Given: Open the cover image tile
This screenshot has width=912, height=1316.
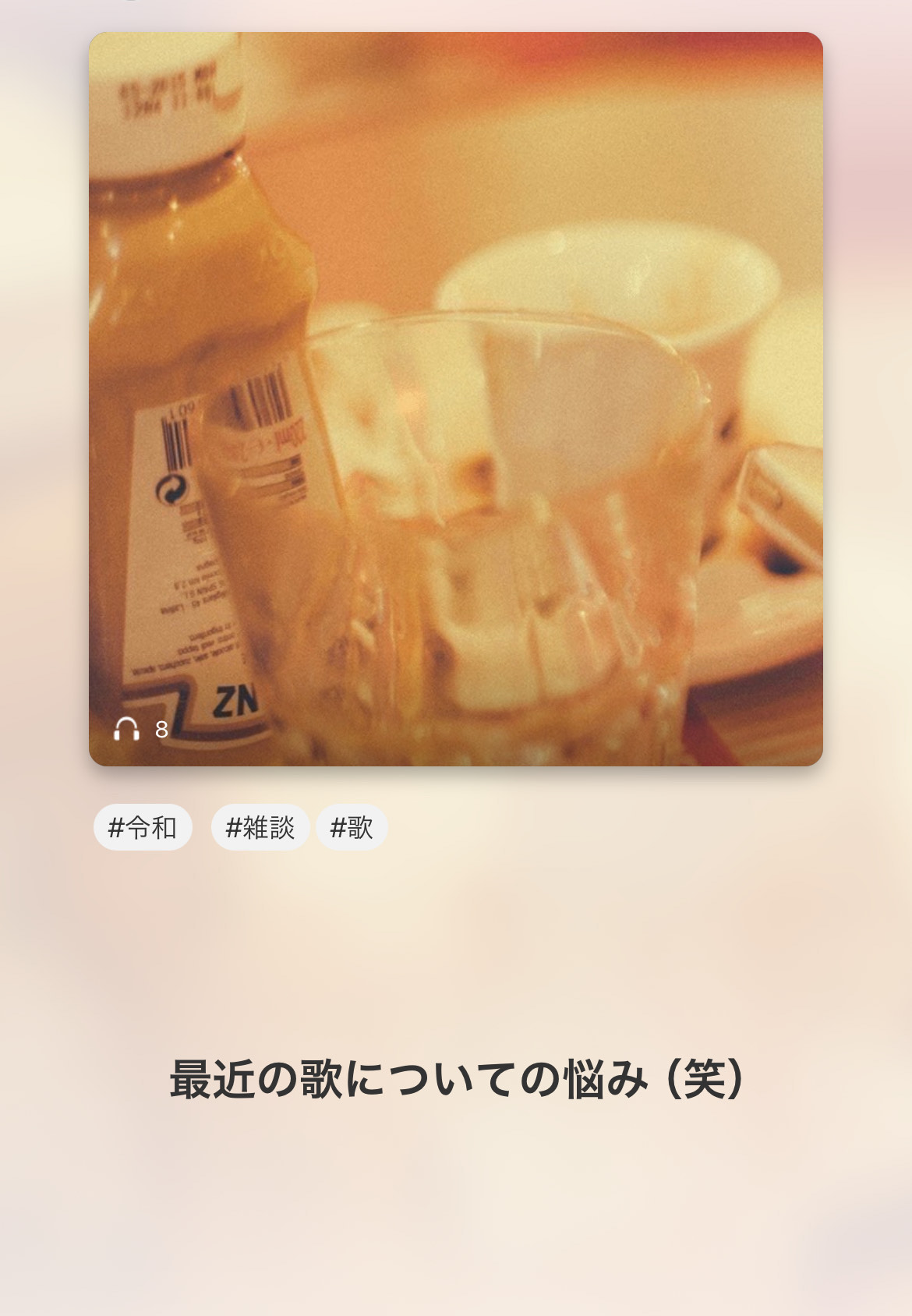Looking at the screenshot, I should pyautogui.click(x=456, y=399).
